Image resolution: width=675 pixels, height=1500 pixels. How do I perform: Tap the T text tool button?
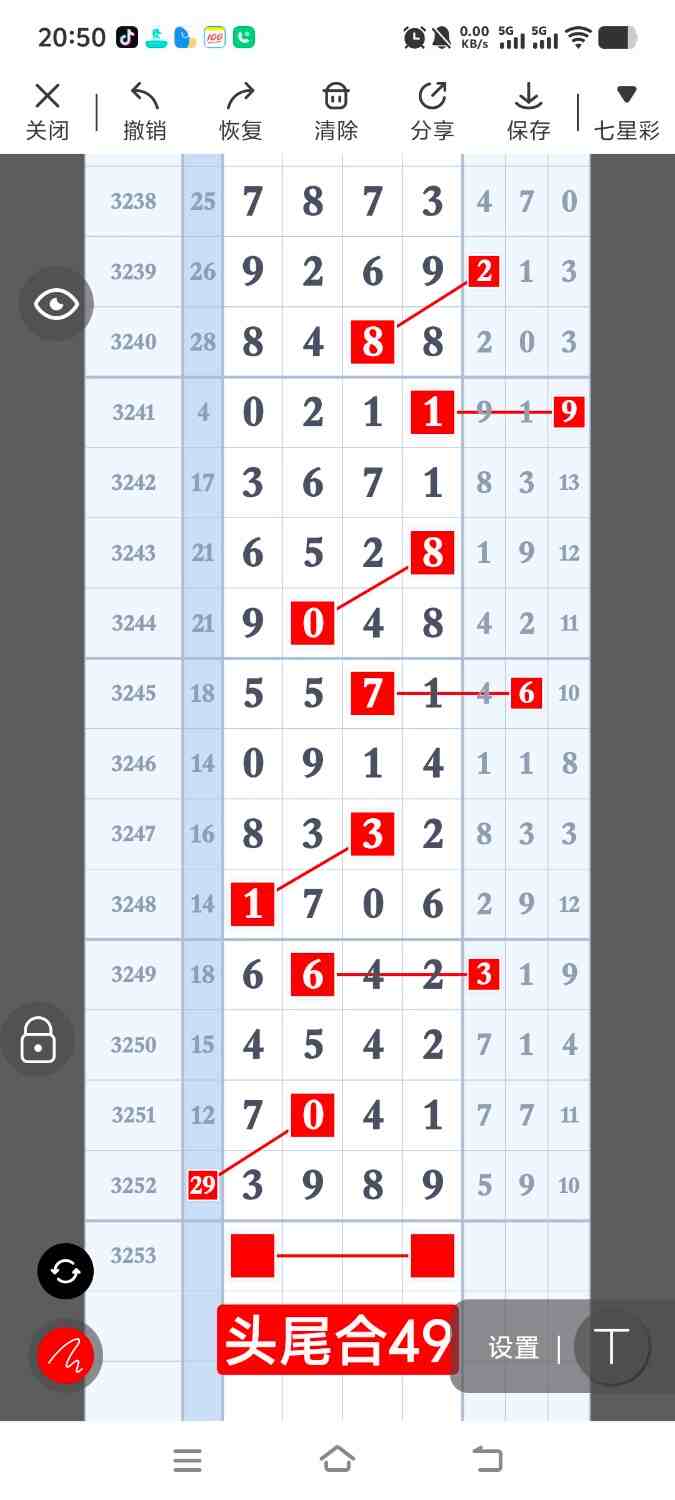[611, 1346]
